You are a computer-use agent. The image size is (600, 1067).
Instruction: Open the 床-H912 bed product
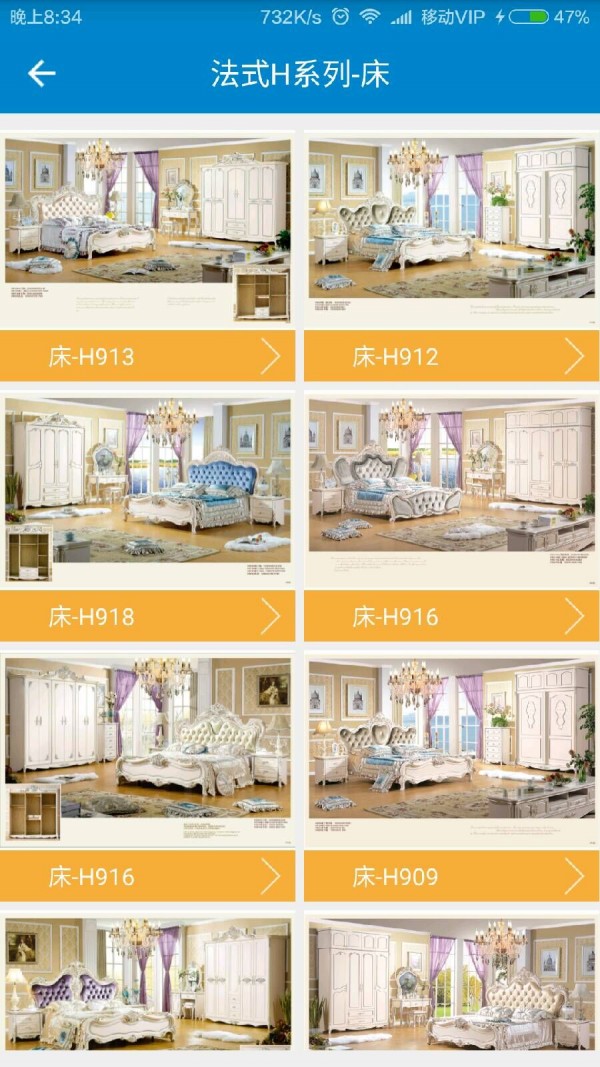[x=451, y=355]
